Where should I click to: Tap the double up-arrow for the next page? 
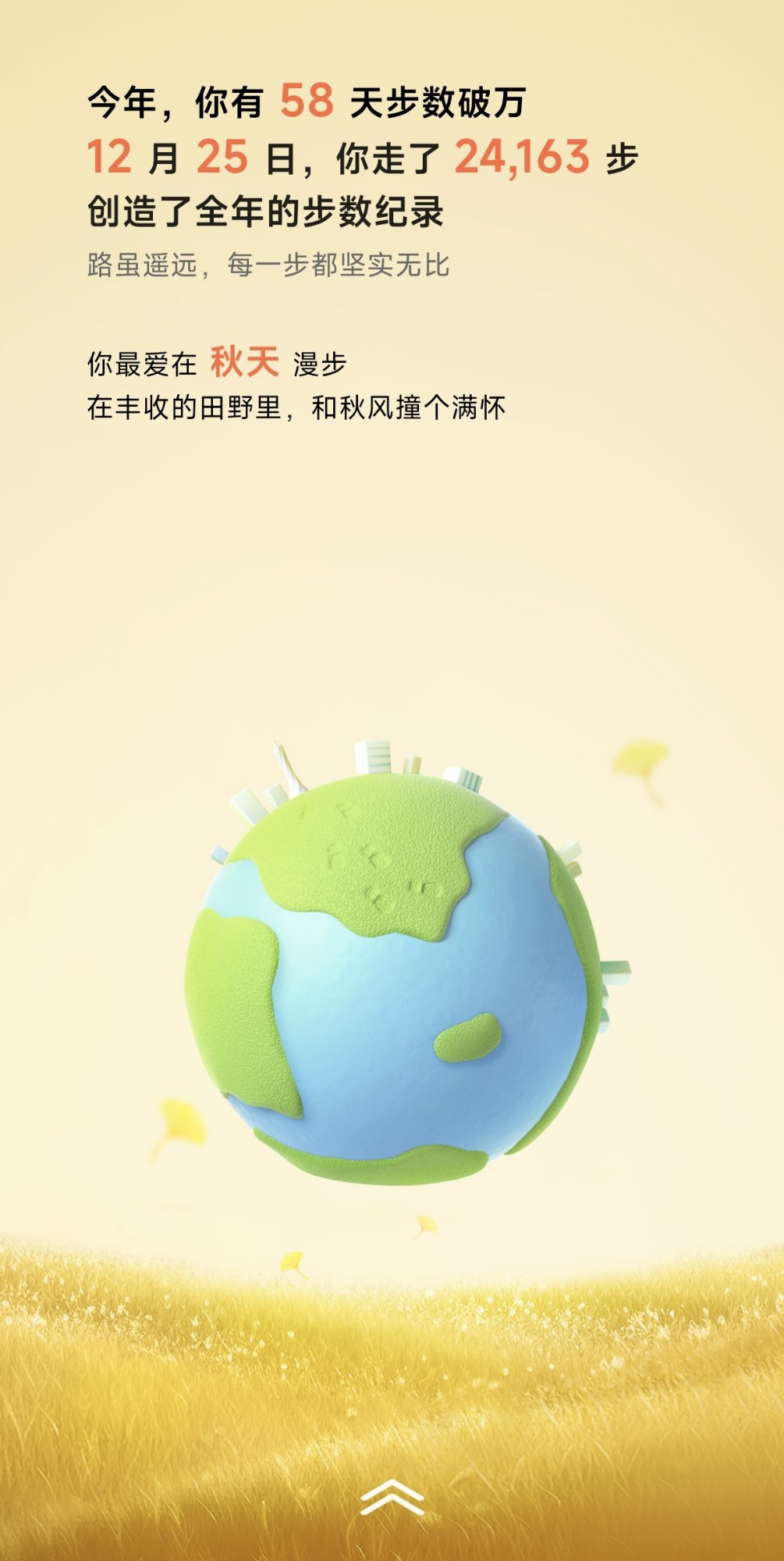(x=392, y=1496)
